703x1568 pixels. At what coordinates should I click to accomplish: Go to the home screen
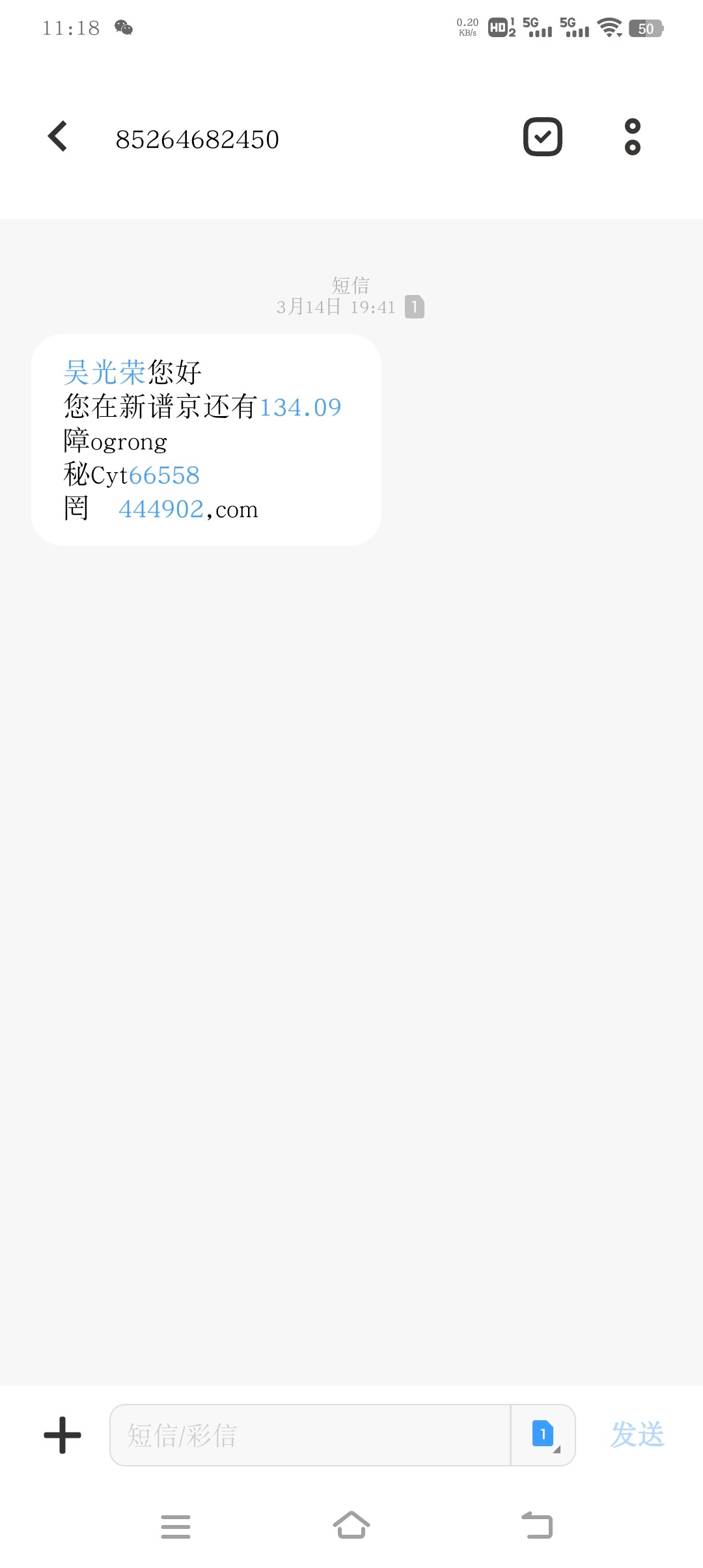tap(351, 1526)
